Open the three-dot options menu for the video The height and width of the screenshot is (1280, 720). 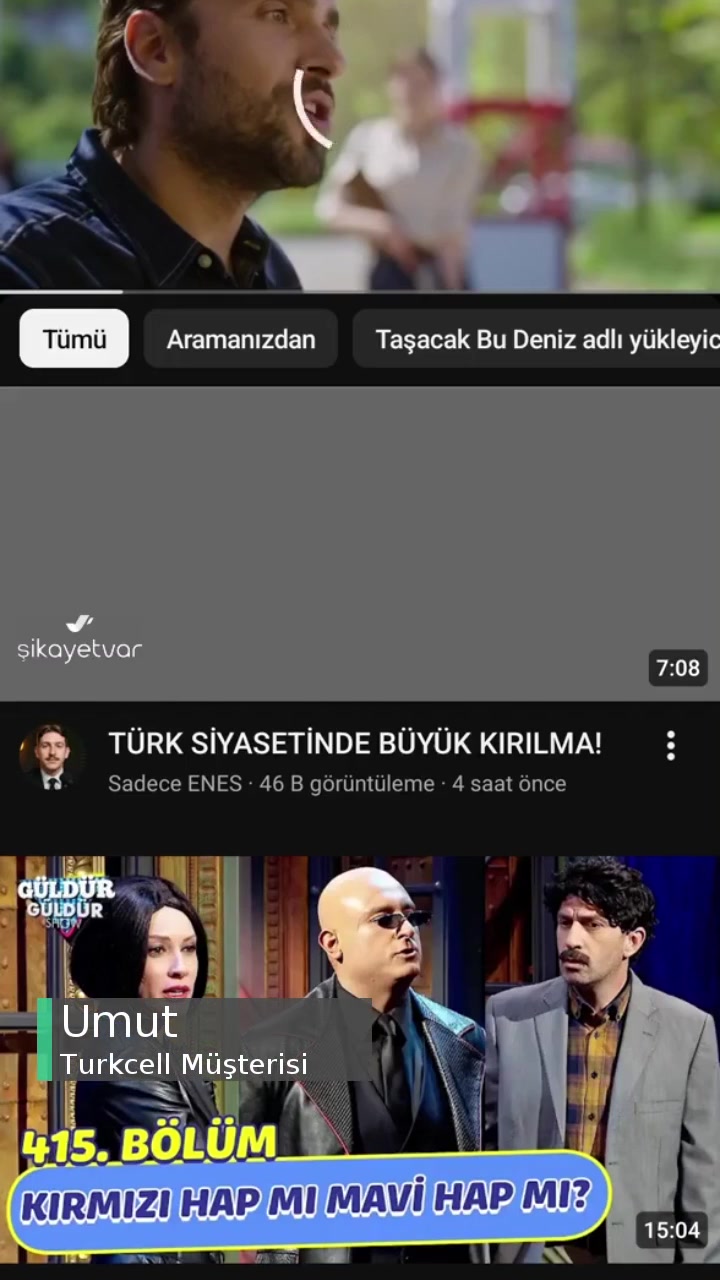[x=671, y=746]
